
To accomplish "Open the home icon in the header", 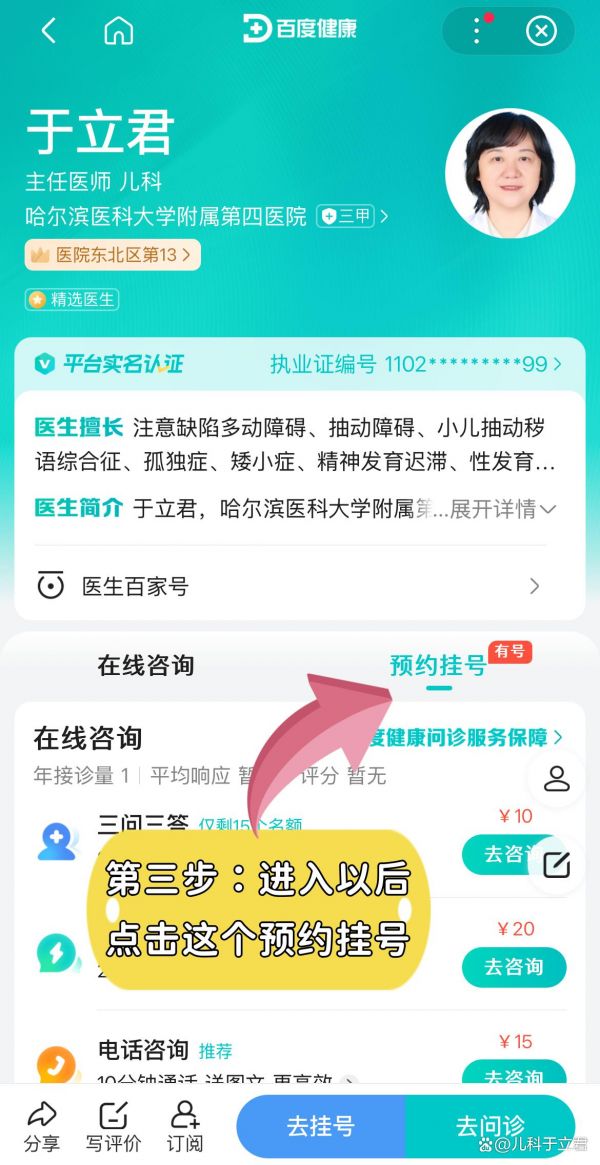I will click(119, 31).
